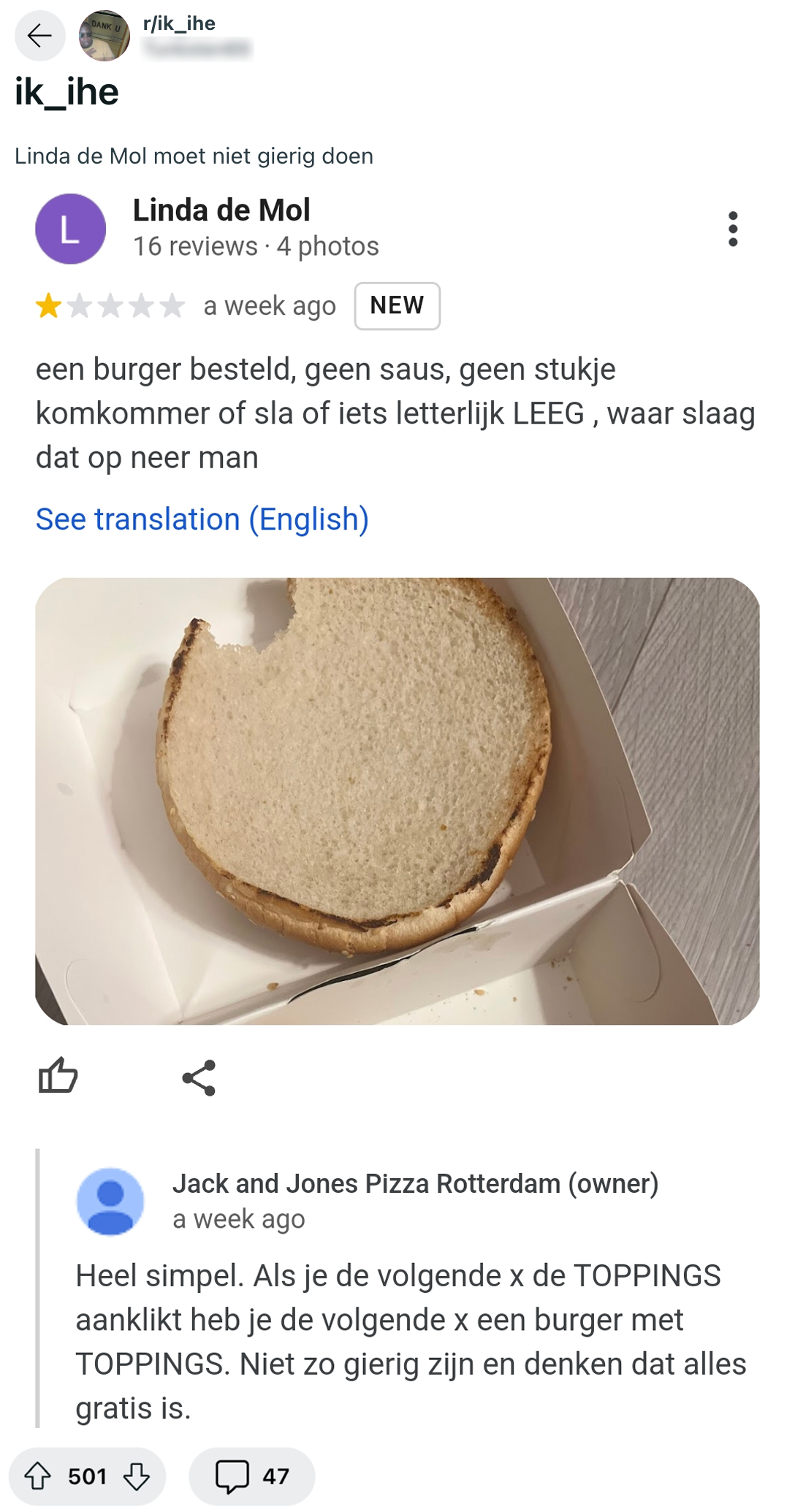Open the 47 comments
The height and width of the screenshot is (1512, 795).
pyautogui.click(x=251, y=1476)
